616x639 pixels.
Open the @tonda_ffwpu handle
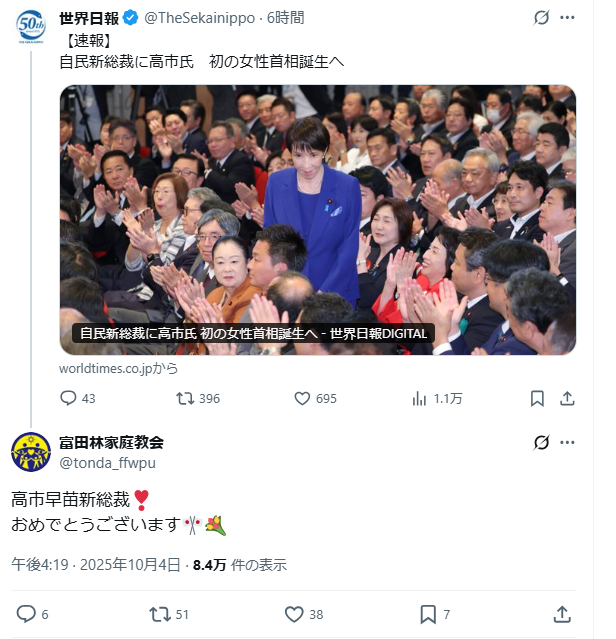coord(108,463)
